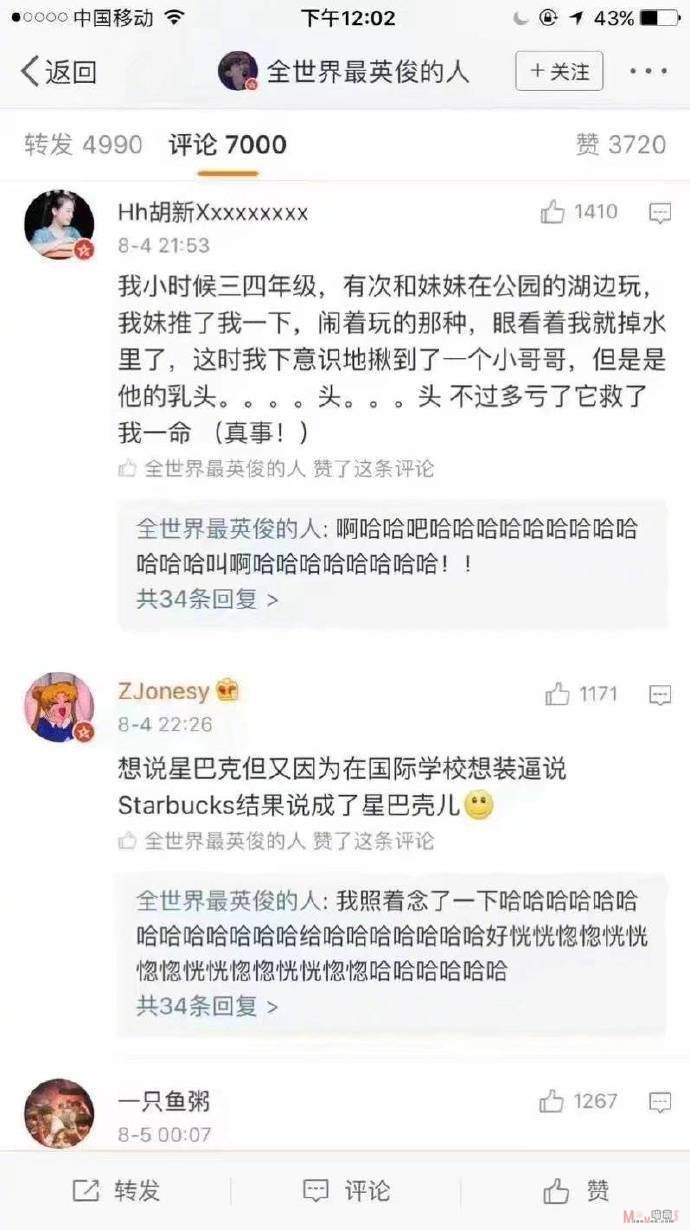Reply to 一只鱼粥's comment via comment icon
The image size is (690, 1230).
click(660, 1101)
